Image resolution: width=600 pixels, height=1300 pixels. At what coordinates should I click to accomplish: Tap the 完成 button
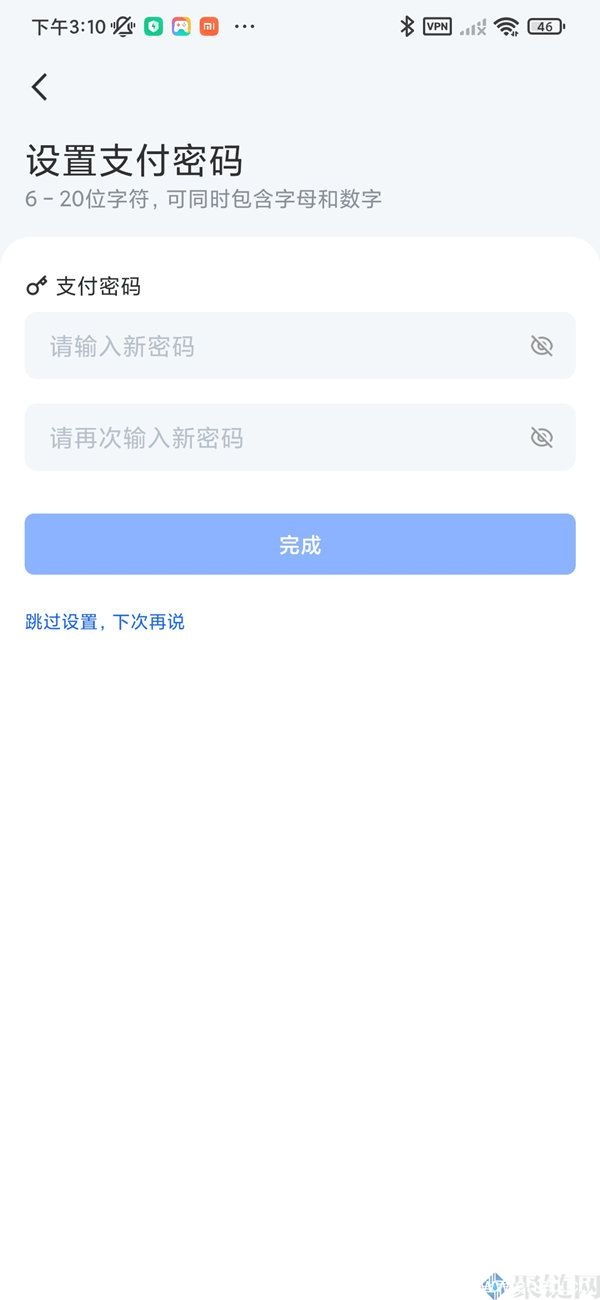click(x=300, y=545)
